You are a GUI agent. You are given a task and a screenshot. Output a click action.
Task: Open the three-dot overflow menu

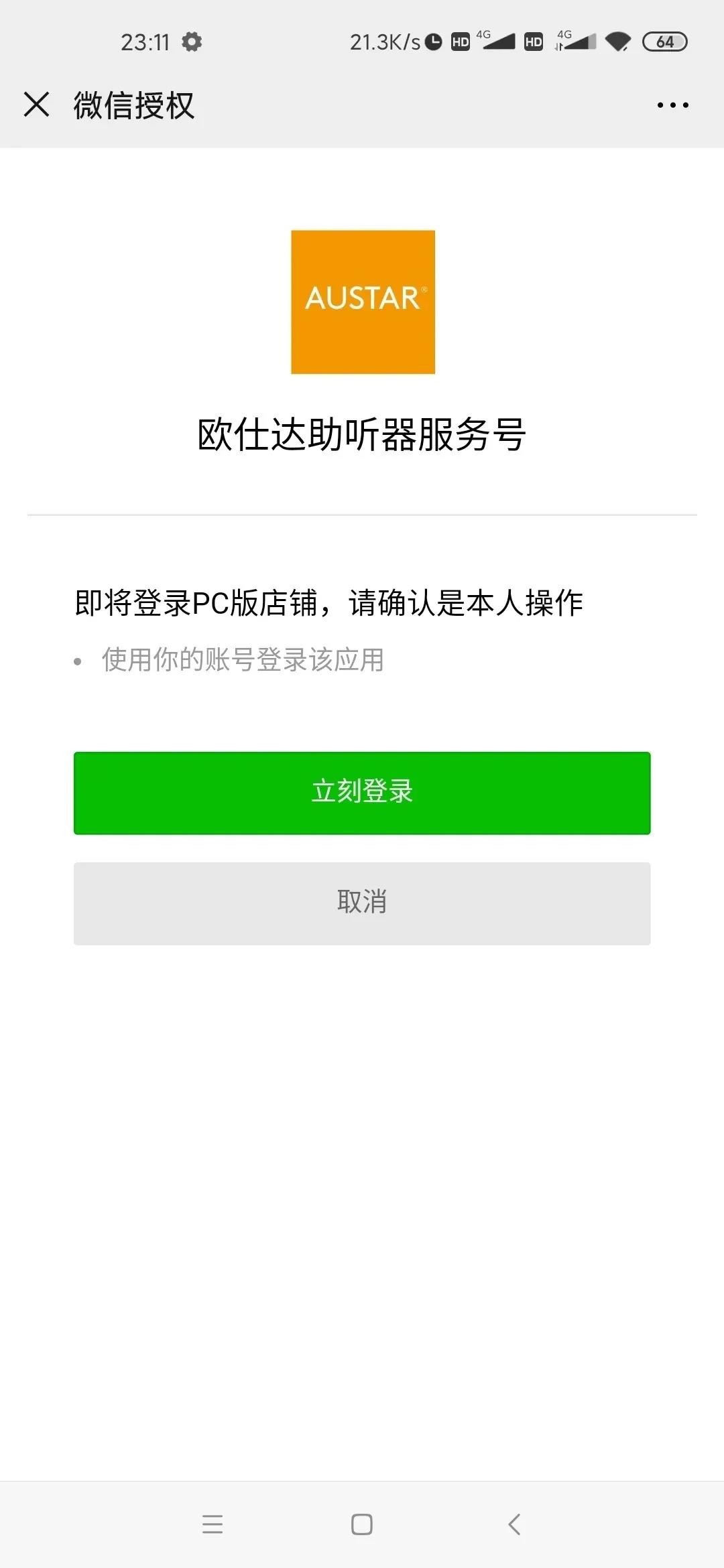click(x=672, y=105)
